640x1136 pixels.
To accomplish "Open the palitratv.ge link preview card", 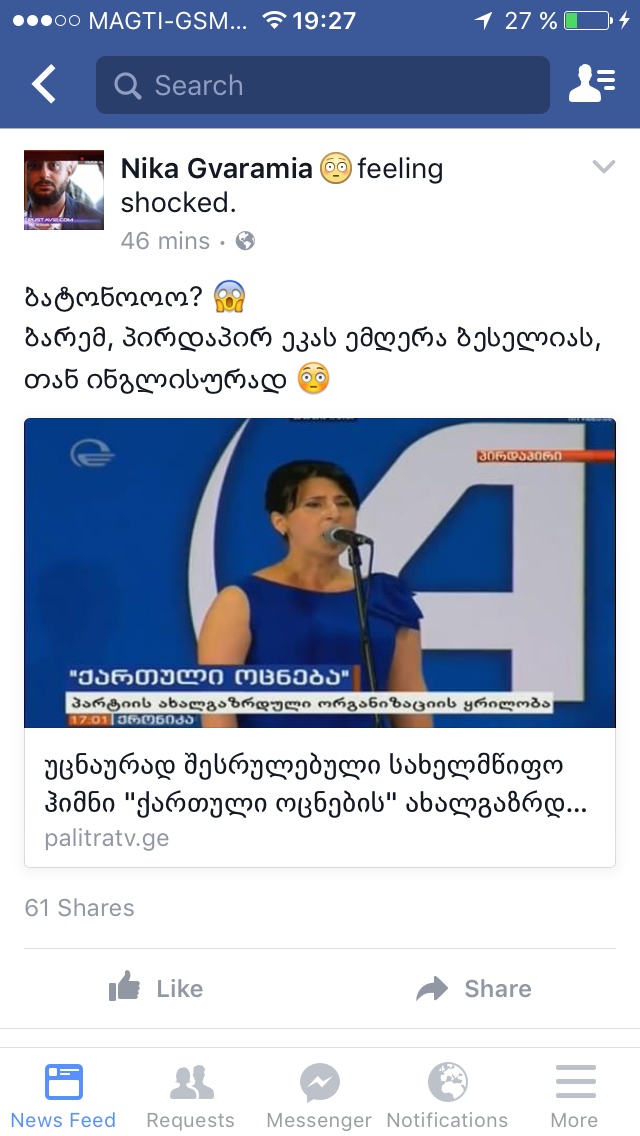I will [x=320, y=790].
